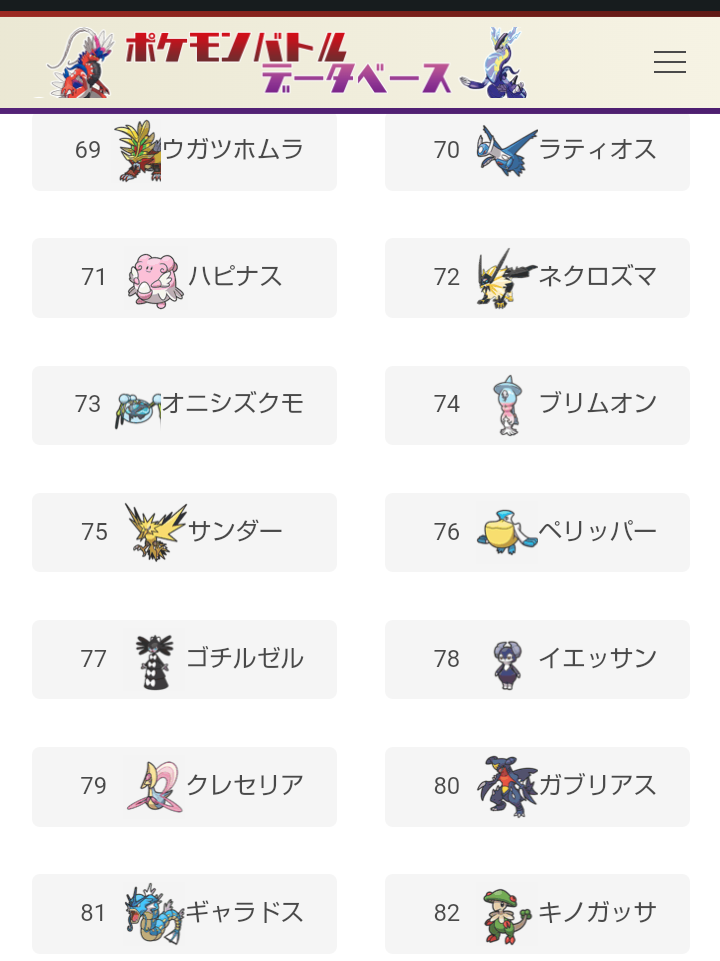Open ブリムオン at rank 74
This screenshot has height=961, width=720.
coord(537,405)
